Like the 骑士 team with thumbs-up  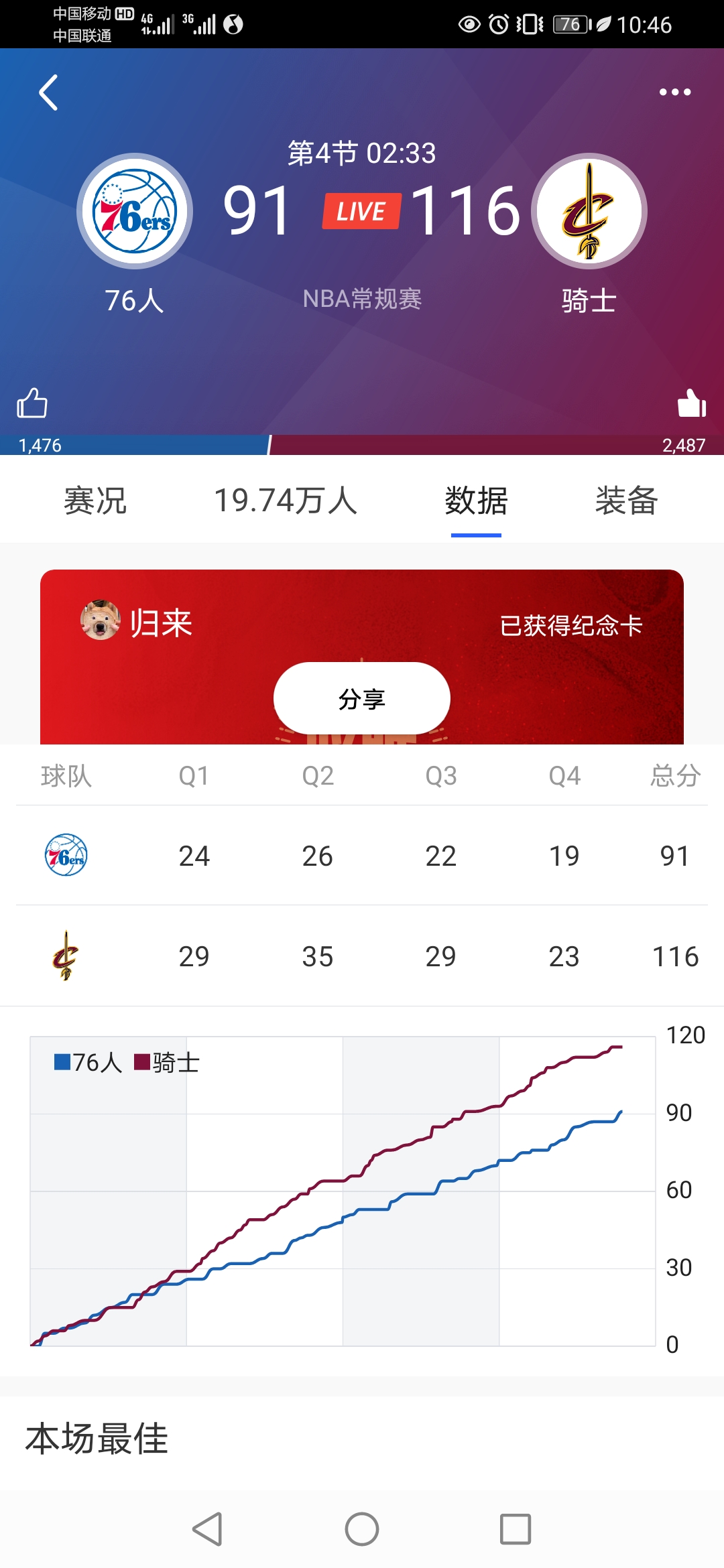(x=691, y=403)
